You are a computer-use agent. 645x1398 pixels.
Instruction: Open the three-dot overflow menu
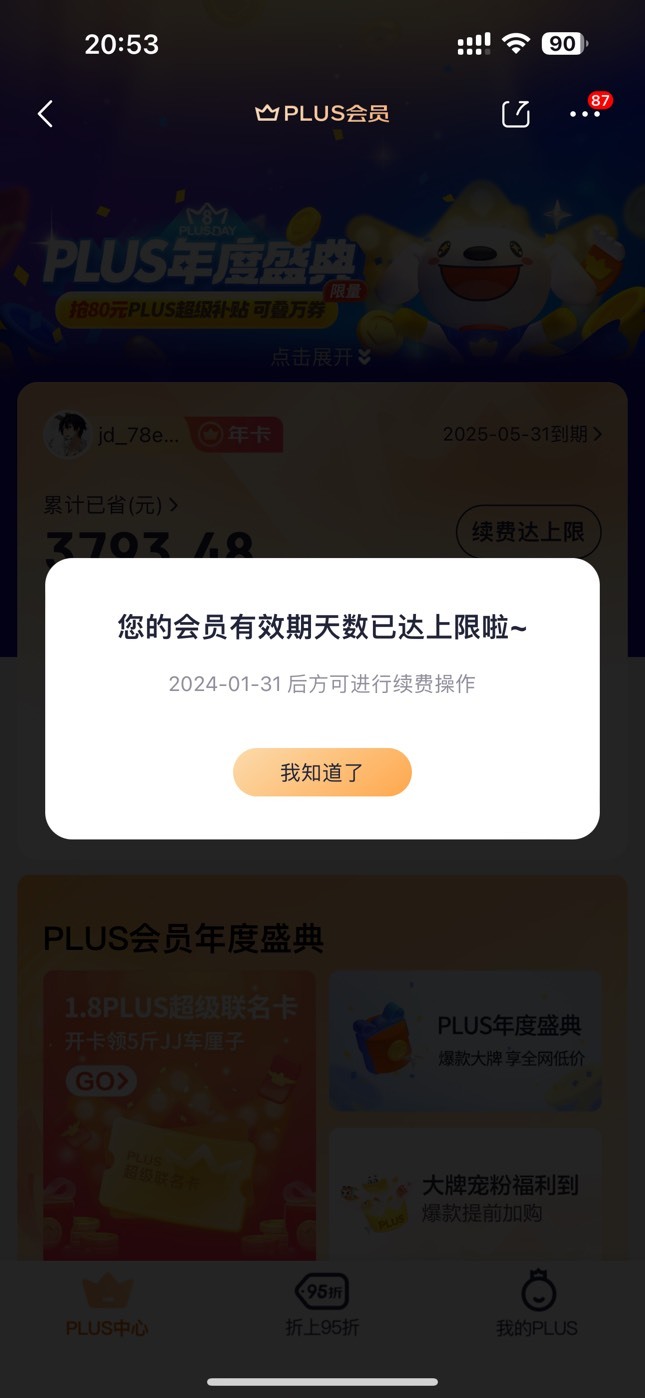[585, 114]
